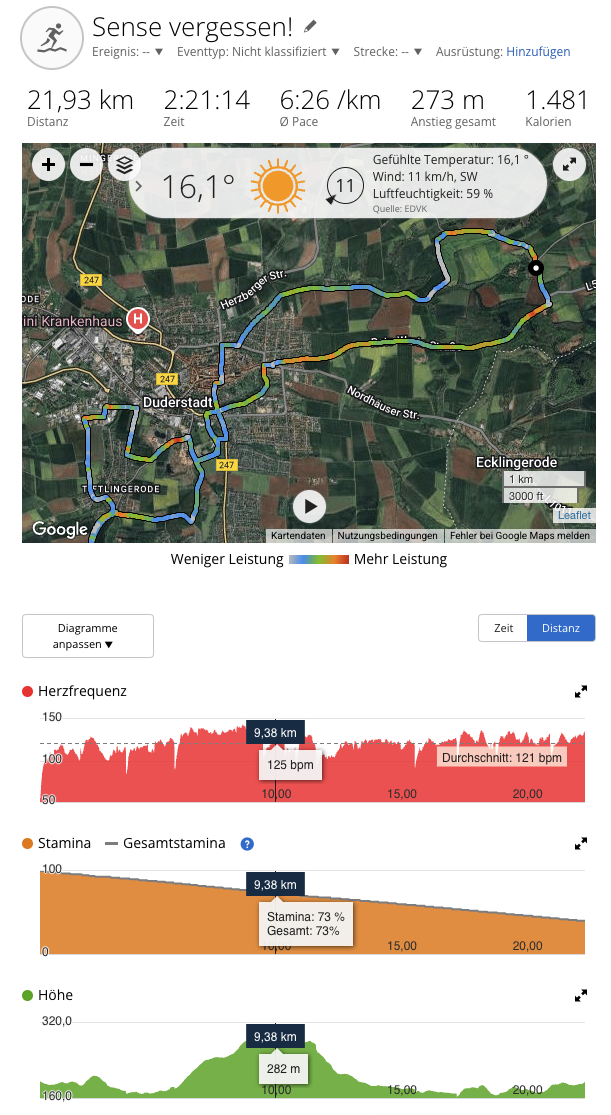Open the Diagramme anpassen menu
Screen dimensions: 611x1115
(87, 636)
